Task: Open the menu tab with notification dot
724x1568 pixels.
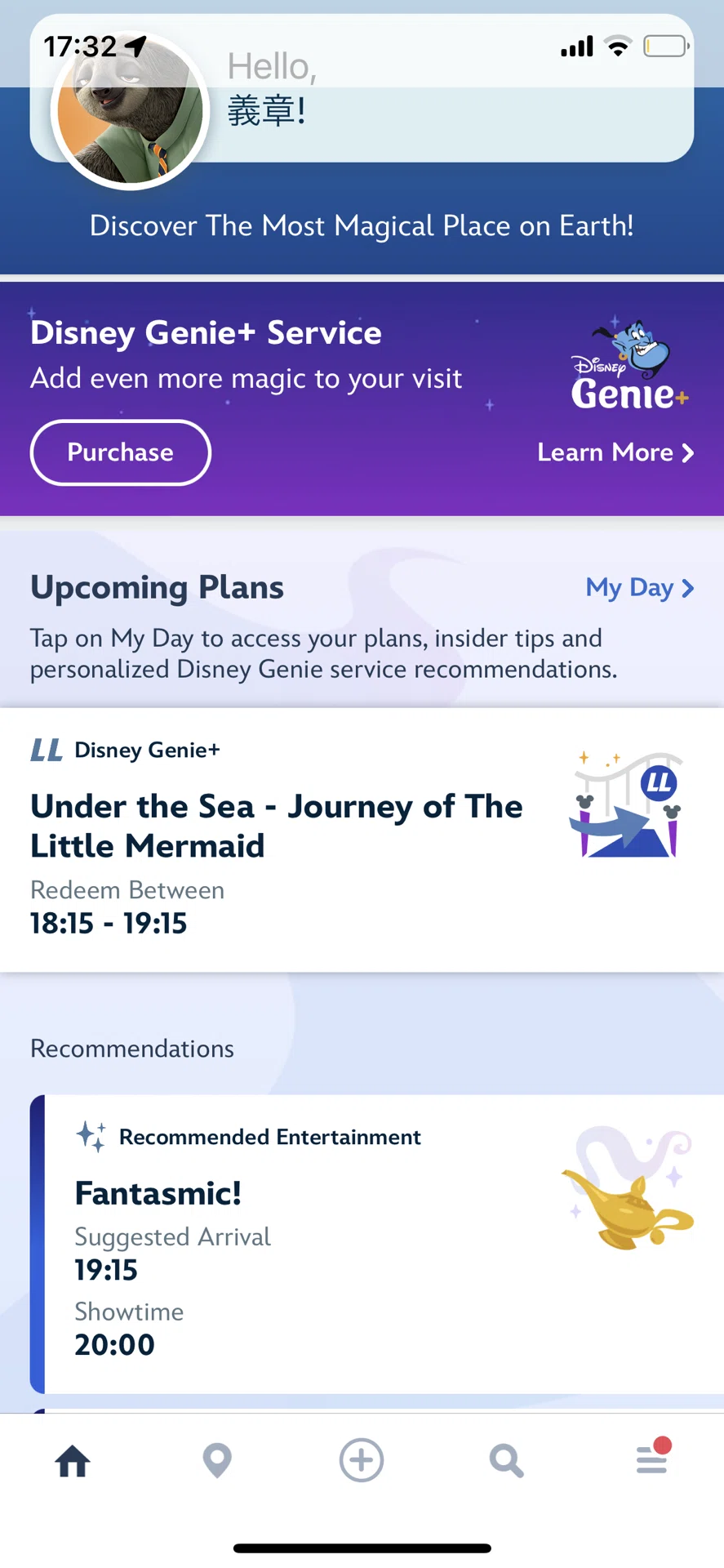Action: click(652, 1457)
